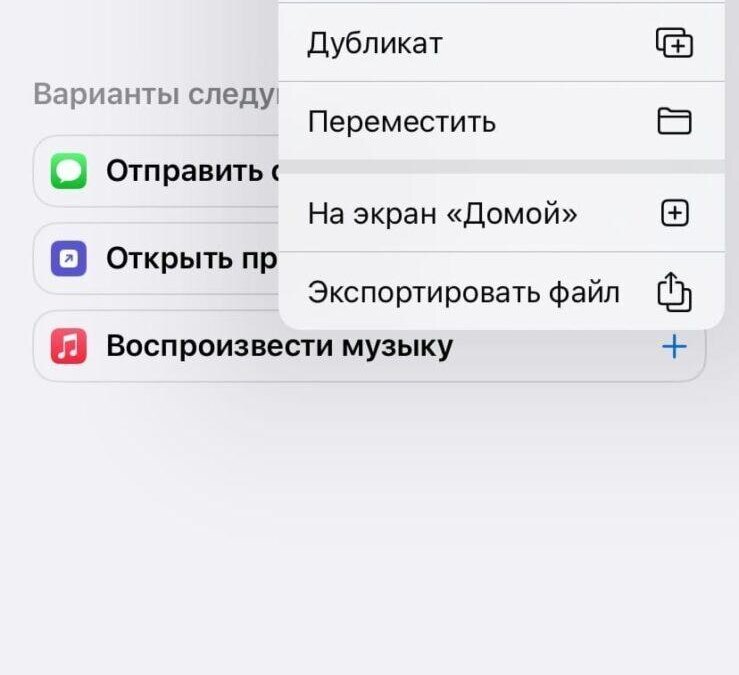The image size is (739, 675).
Task: Add shortcut На экран «Домой»
Action: (x=500, y=213)
